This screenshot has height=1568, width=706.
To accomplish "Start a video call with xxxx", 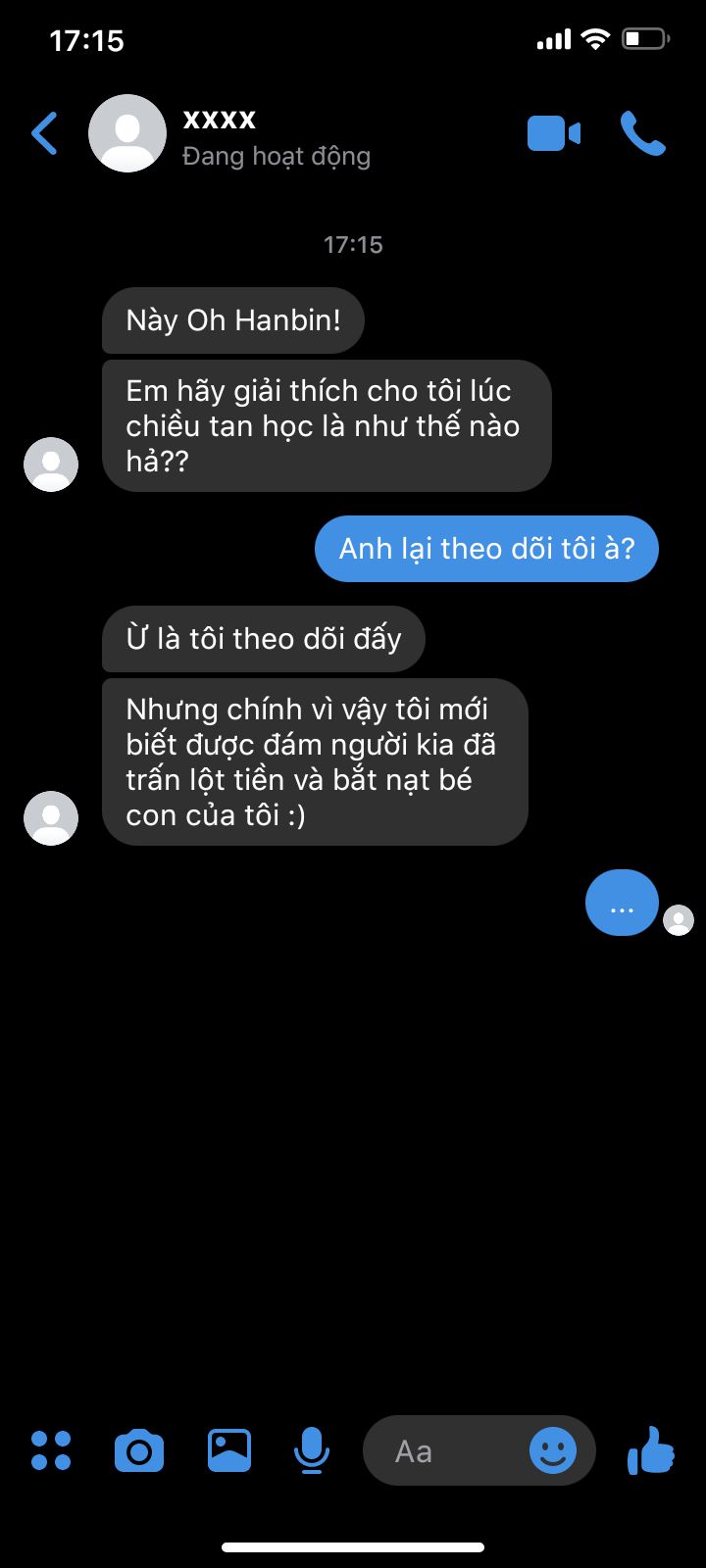I will (x=554, y=134).
